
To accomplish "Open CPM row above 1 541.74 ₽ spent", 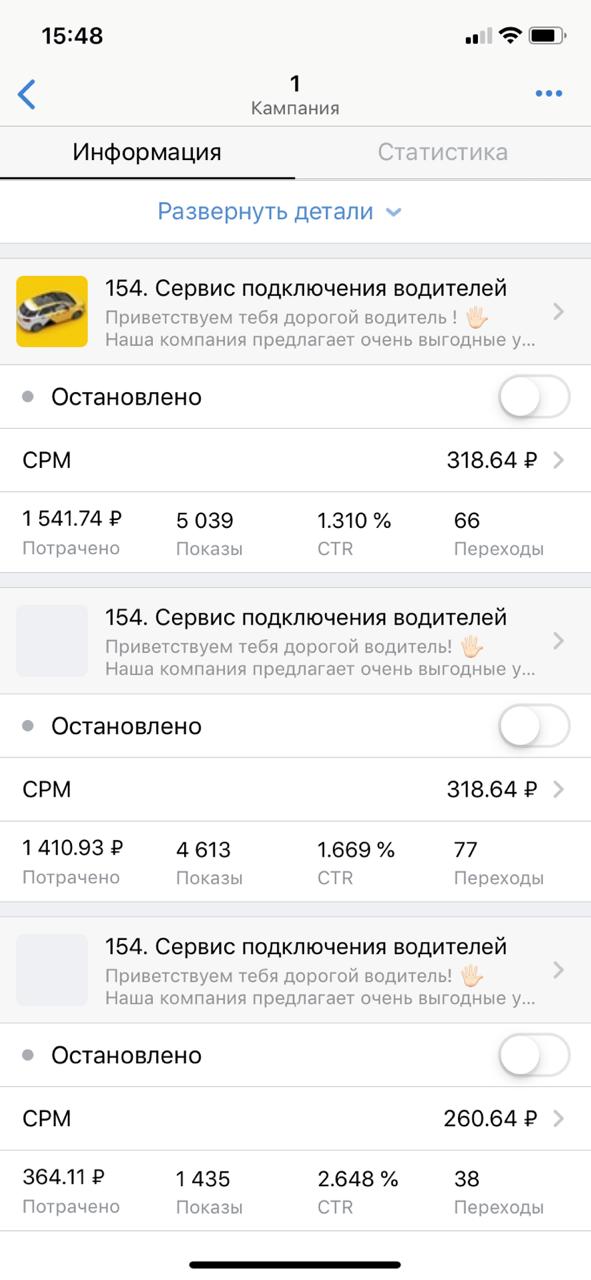I will coord(295,460).
